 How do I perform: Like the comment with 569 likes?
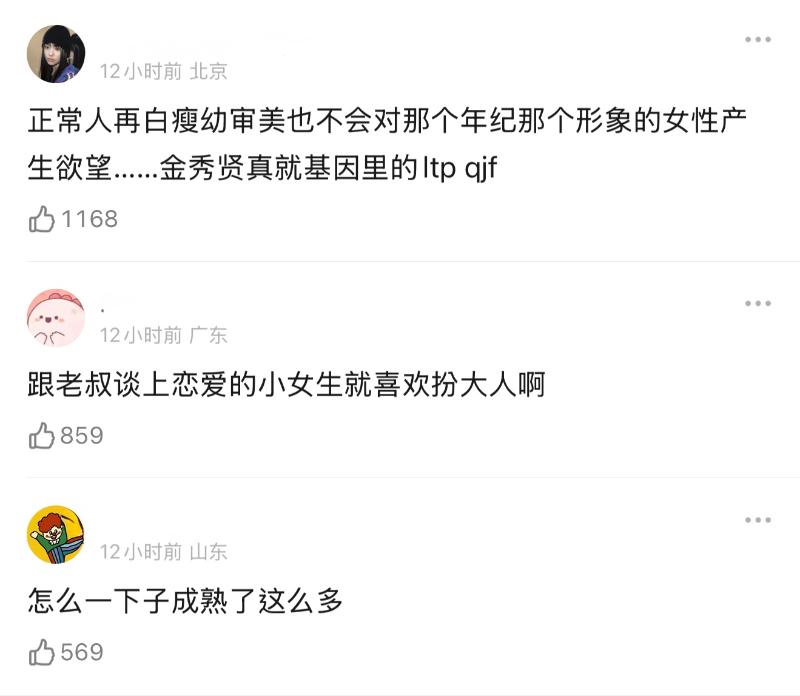point(43,653)
